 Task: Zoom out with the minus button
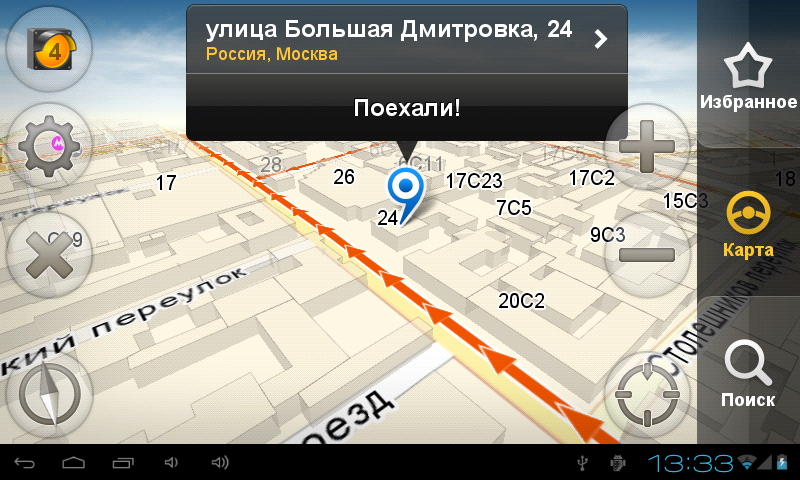pyautogui.click(x=648, y=254)
